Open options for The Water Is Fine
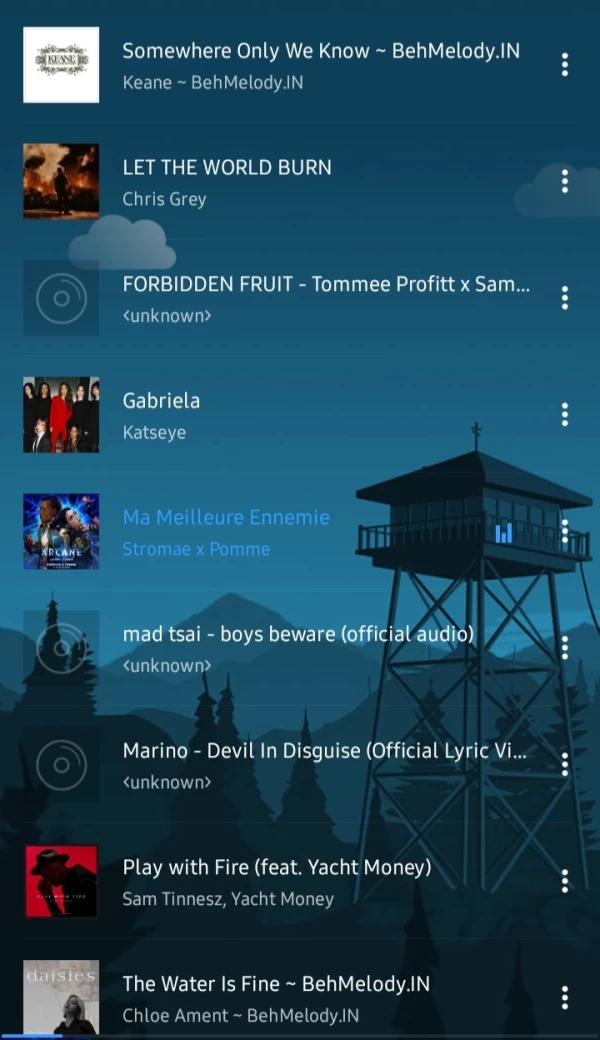Viewport: 600px width, 1040px height. pos(565,998)
